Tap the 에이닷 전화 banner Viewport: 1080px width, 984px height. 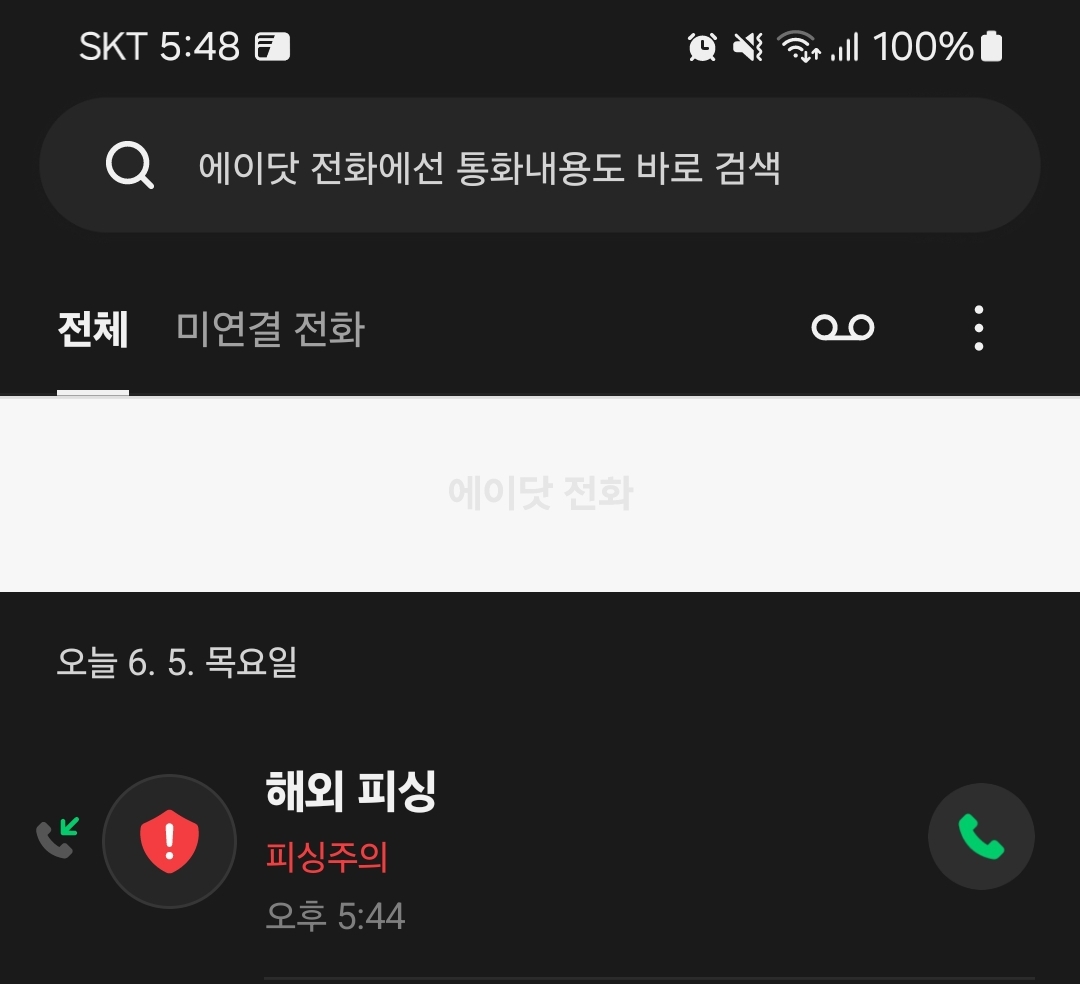pos(540,494)
